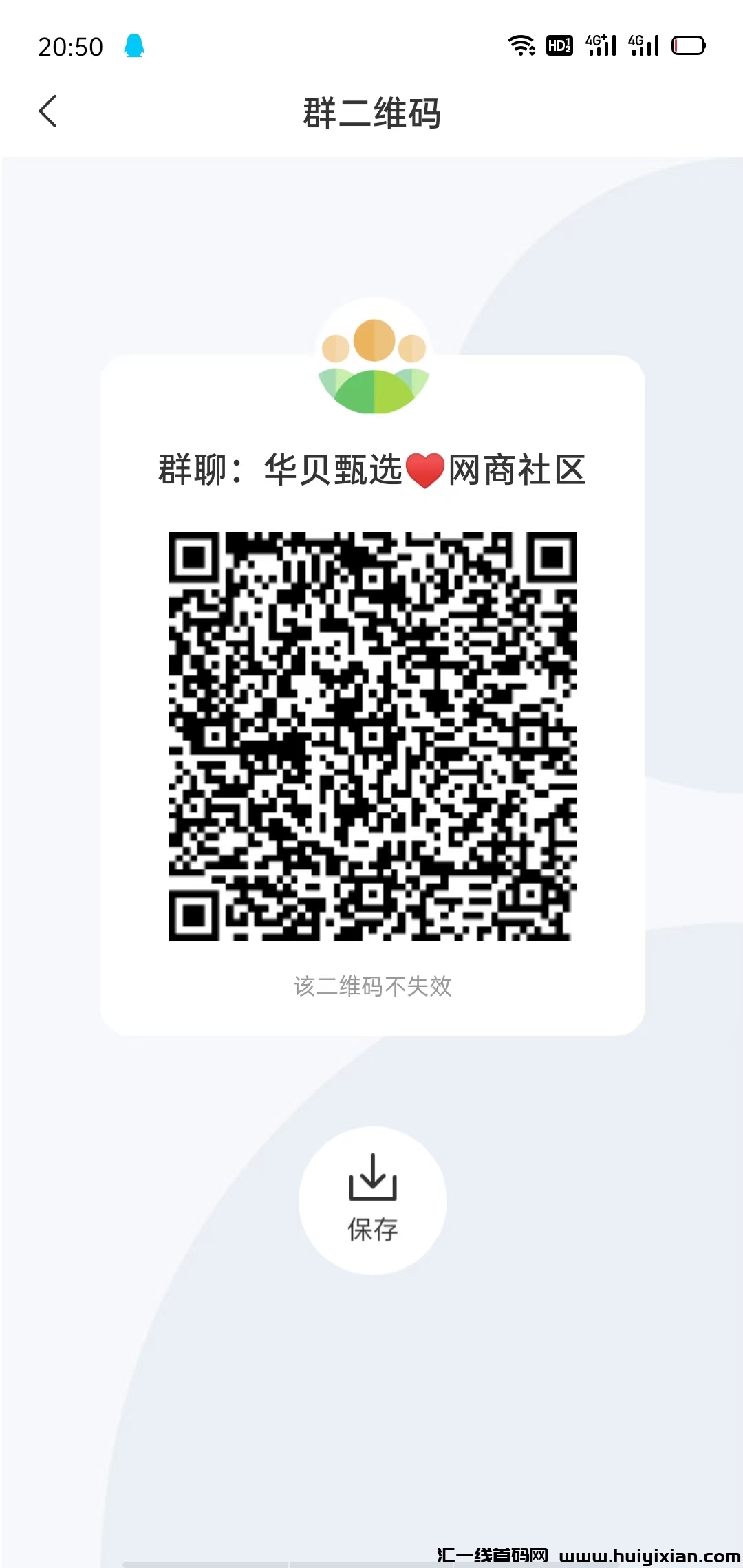
Task: Tap the second 4G signal icon
Action: coord(643,44)
